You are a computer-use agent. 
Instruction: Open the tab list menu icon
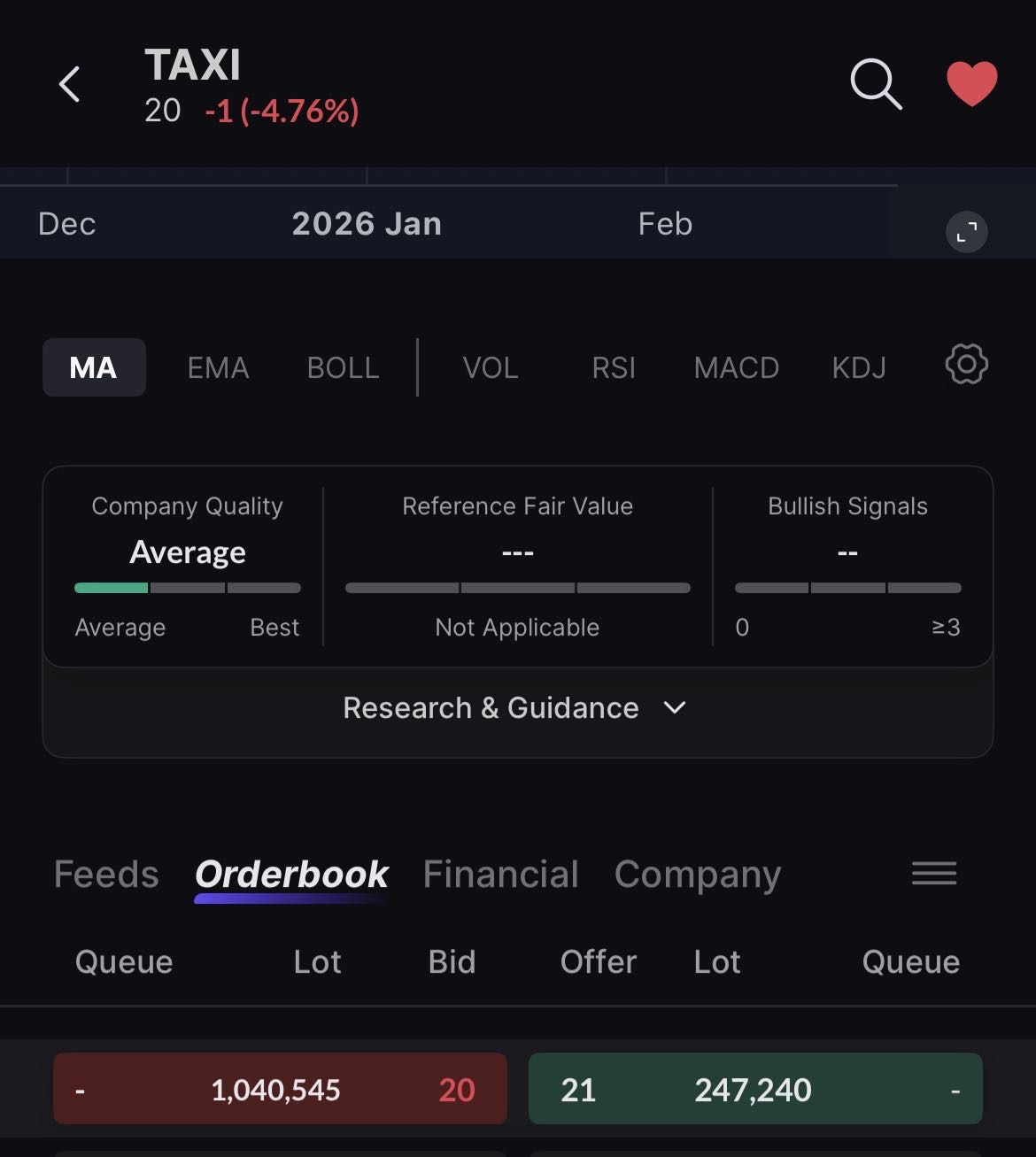[x=934, y=874]
